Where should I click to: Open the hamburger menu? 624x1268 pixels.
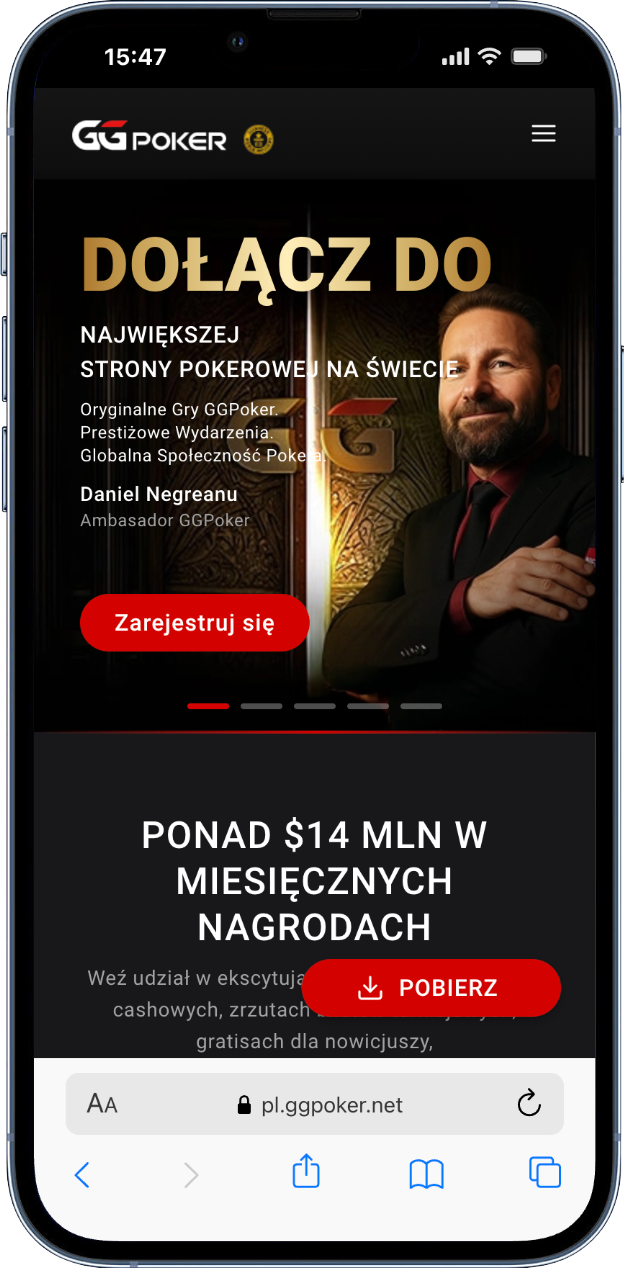(x=543, y=134)
